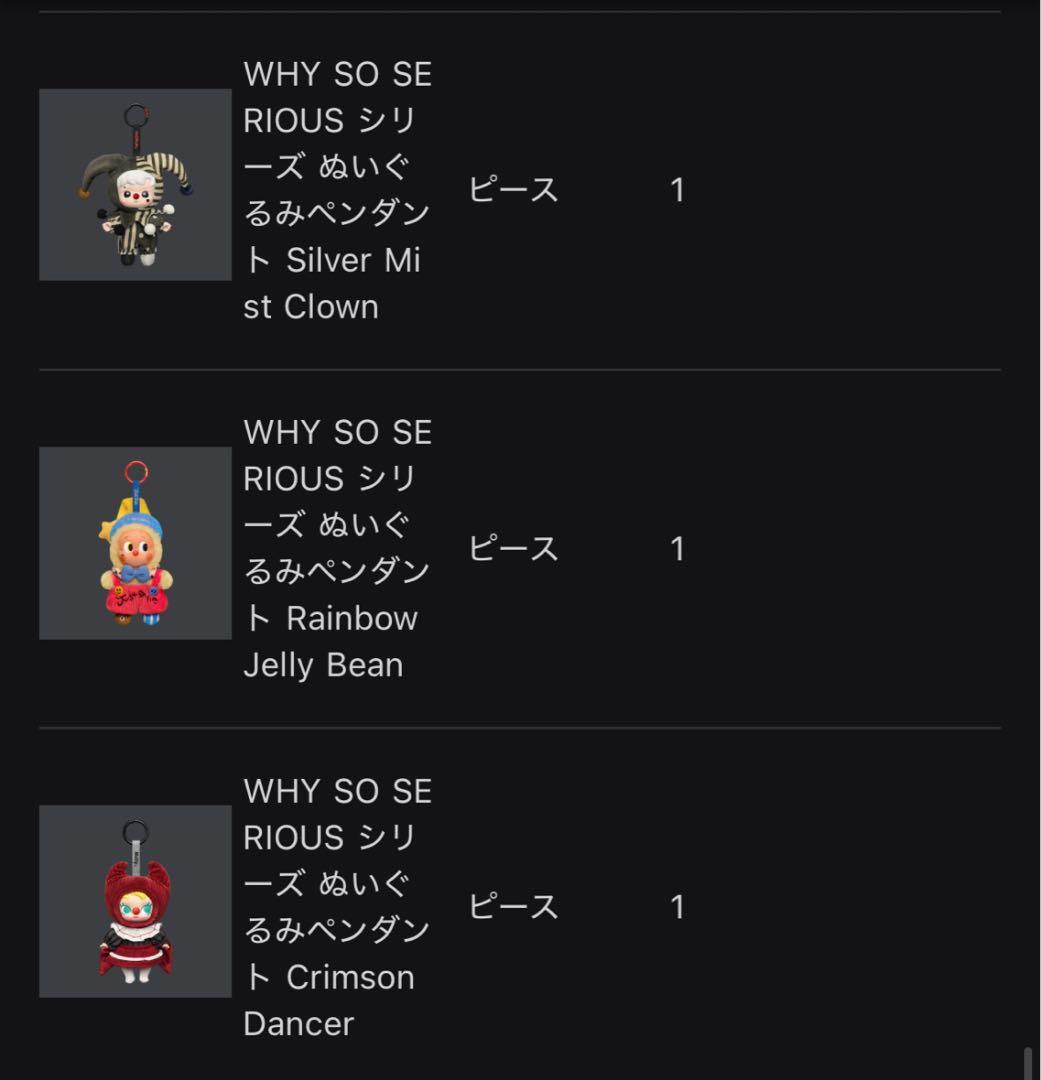Screen dimensions: 1041x1080
Task: Select quantity value 1 for Rainbow Jelly Bean
Action: coord(679,548)
